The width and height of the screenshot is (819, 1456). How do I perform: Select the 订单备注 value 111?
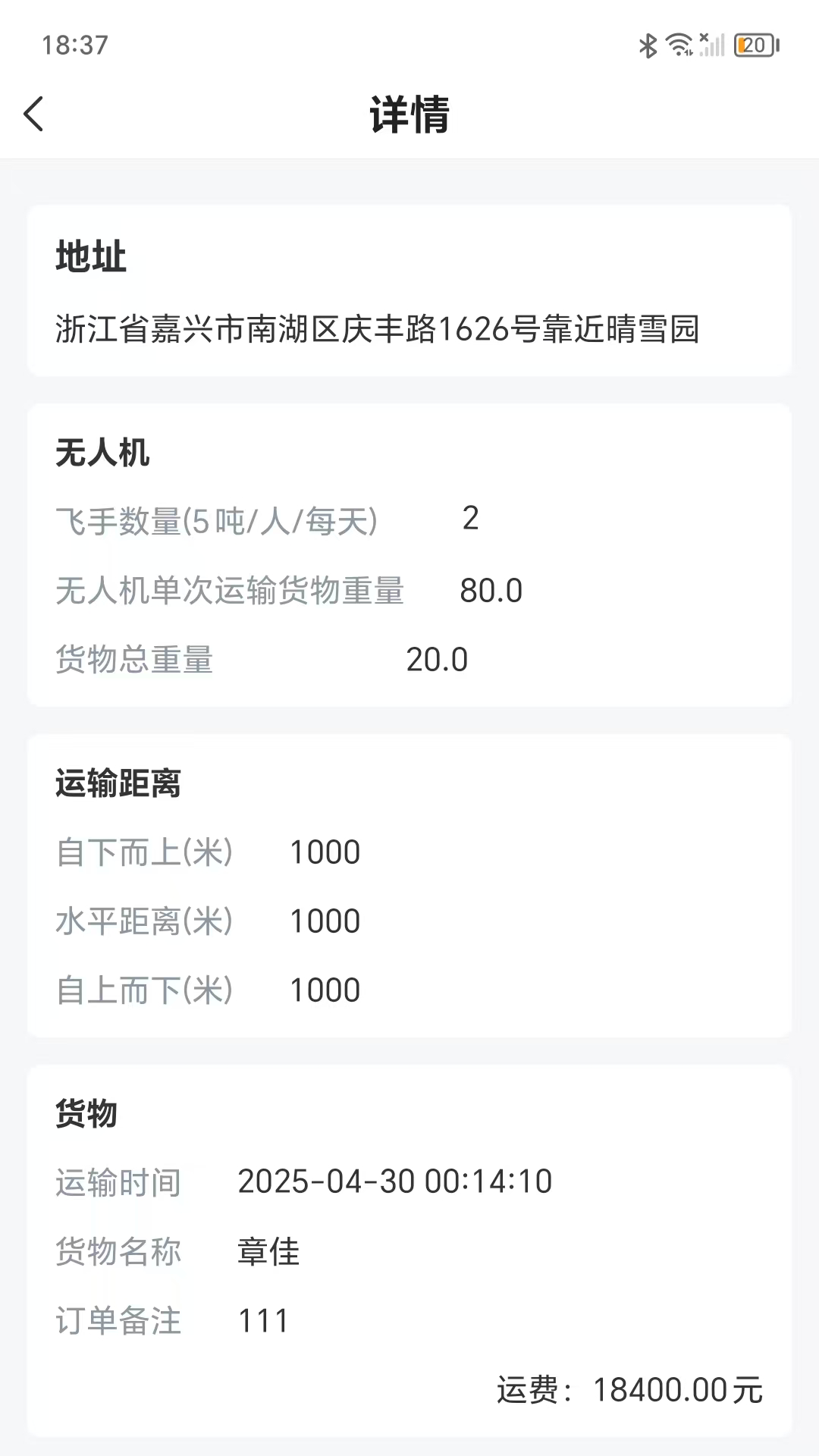point(263,1321)
